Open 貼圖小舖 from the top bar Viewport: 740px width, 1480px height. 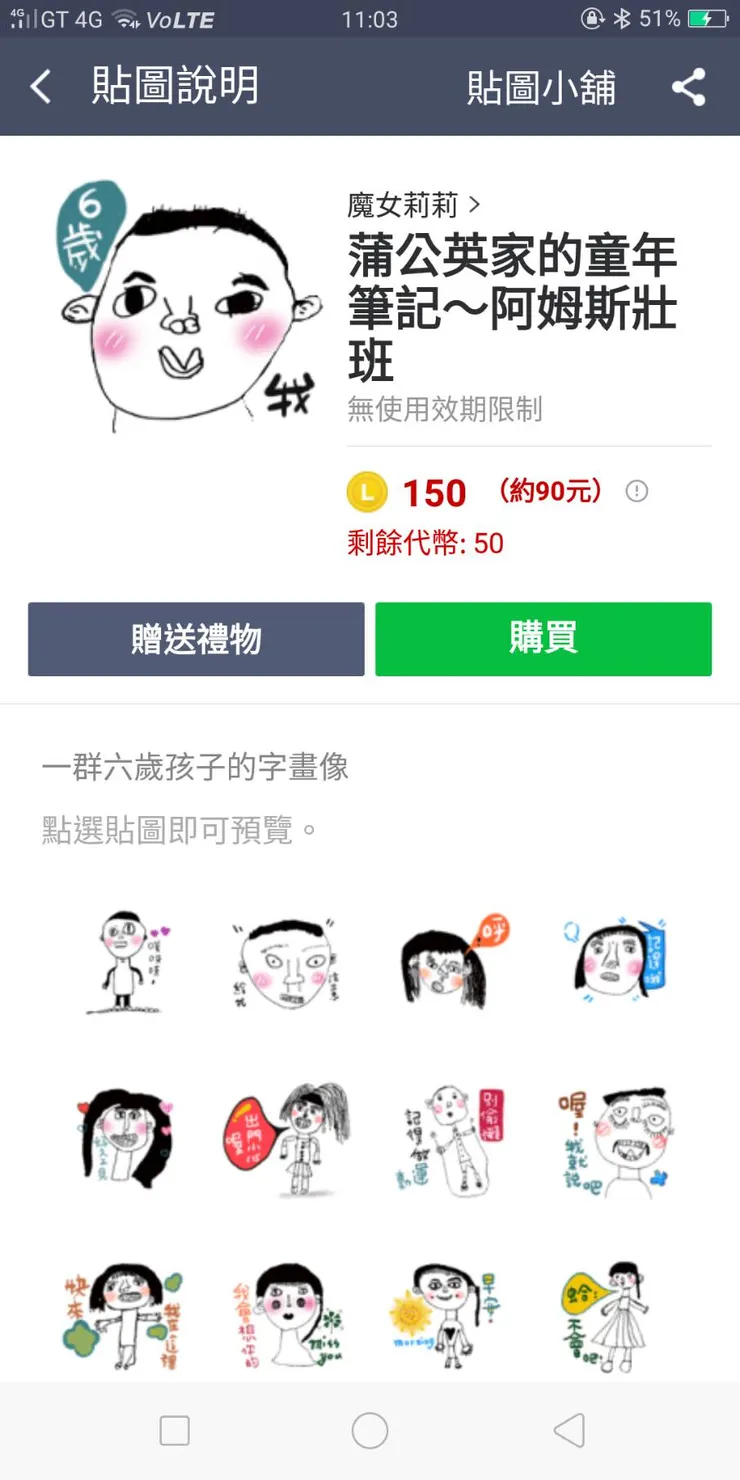[544, 87]
